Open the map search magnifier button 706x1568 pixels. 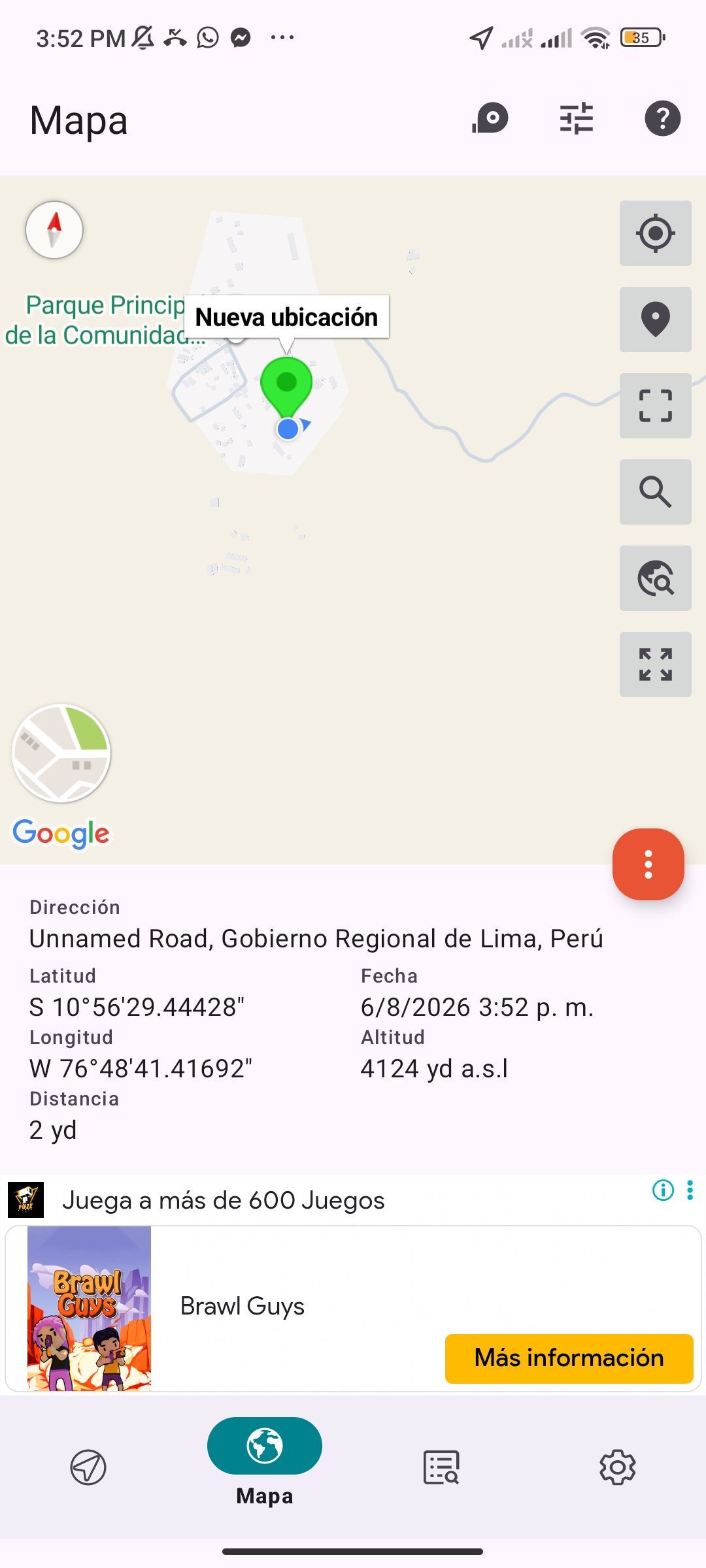pyautogui.click(x=656, y=492)
